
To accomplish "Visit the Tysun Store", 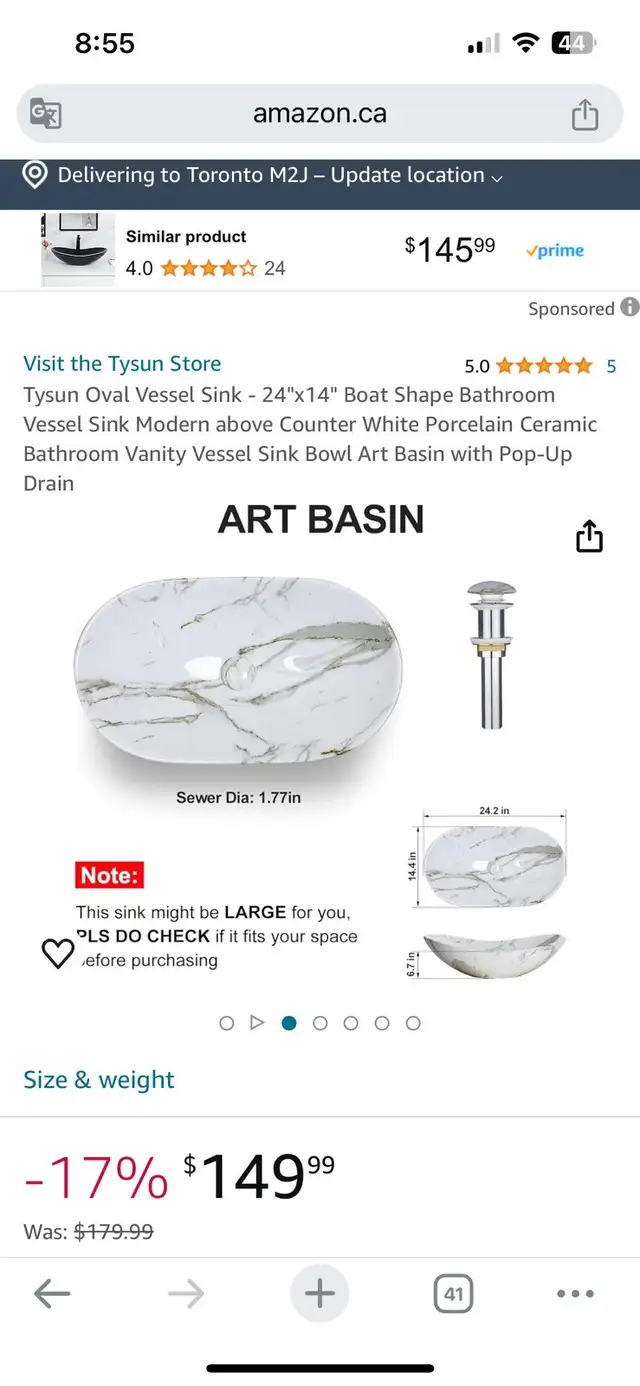I will coord(122,364).
